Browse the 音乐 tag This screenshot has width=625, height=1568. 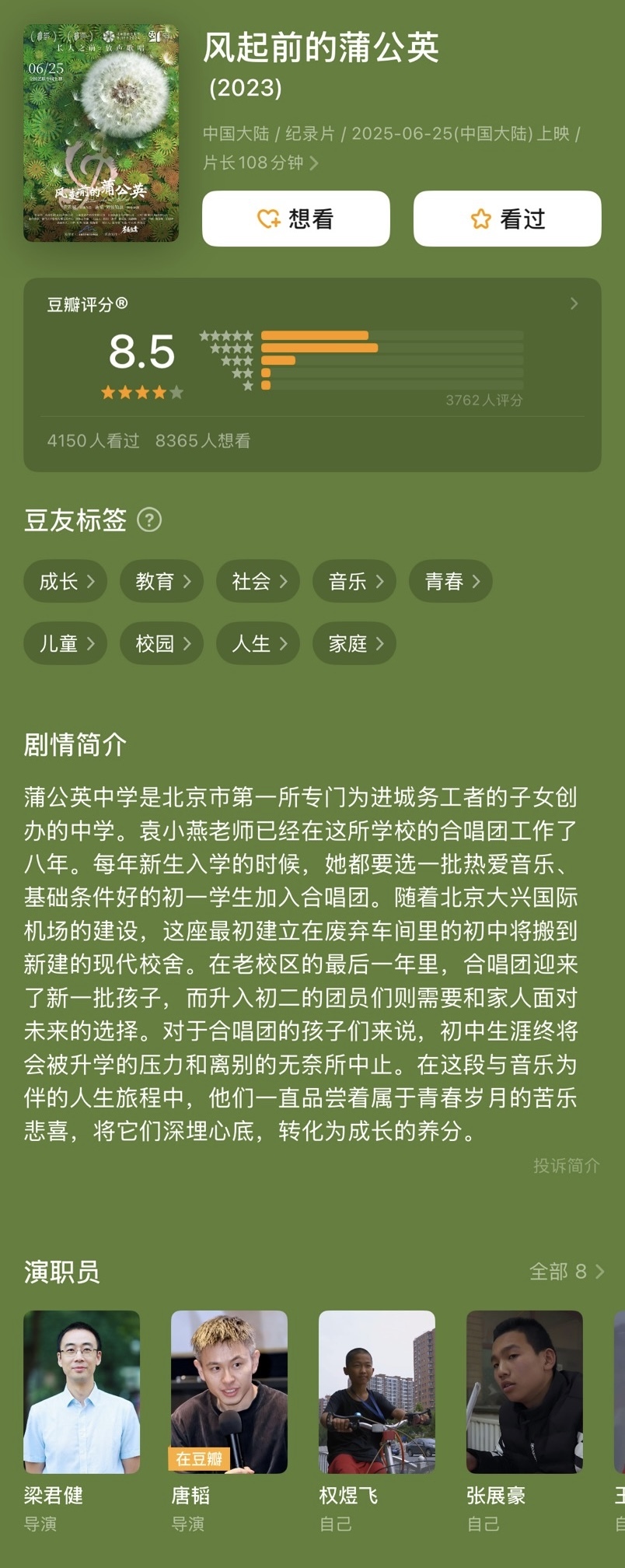(354, 581)
